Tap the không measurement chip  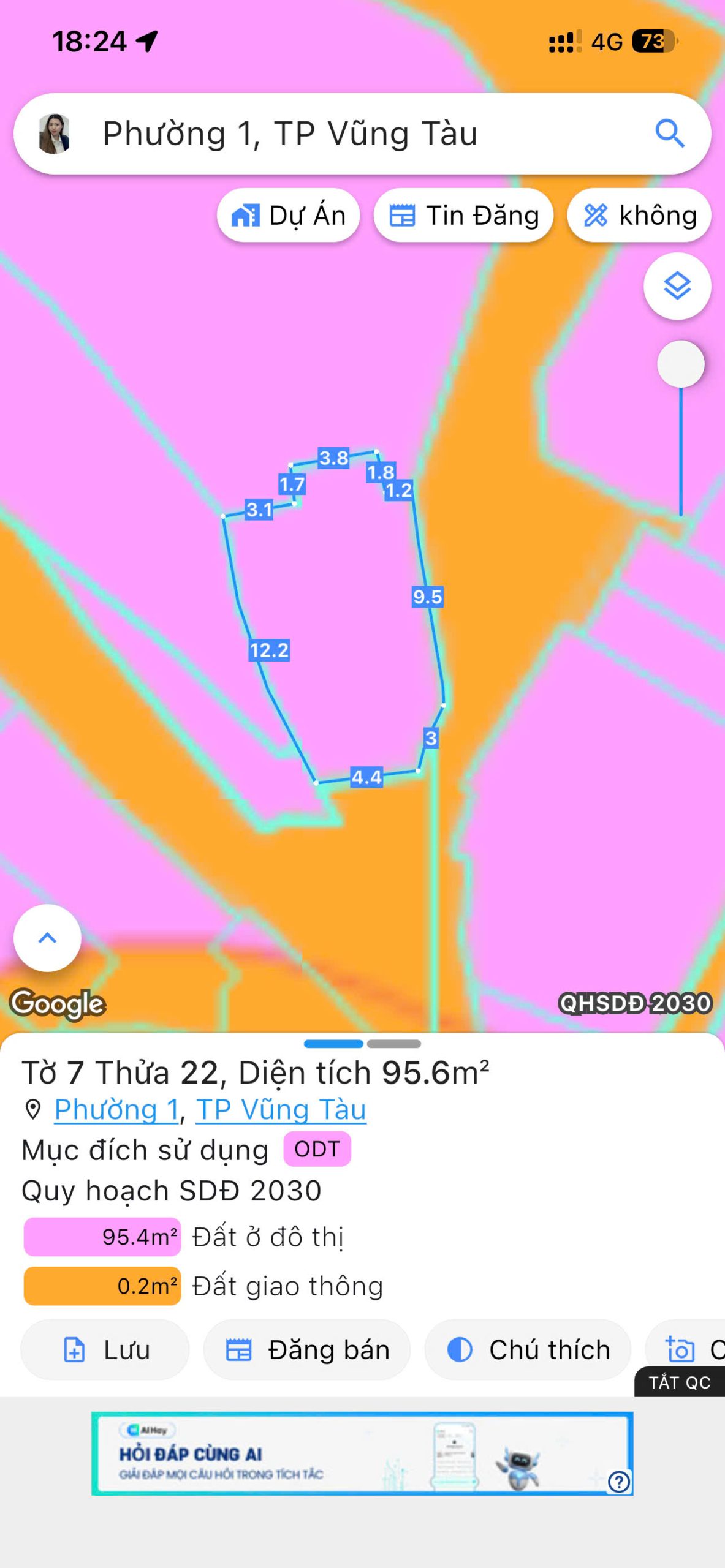click(x=639, y=216)
